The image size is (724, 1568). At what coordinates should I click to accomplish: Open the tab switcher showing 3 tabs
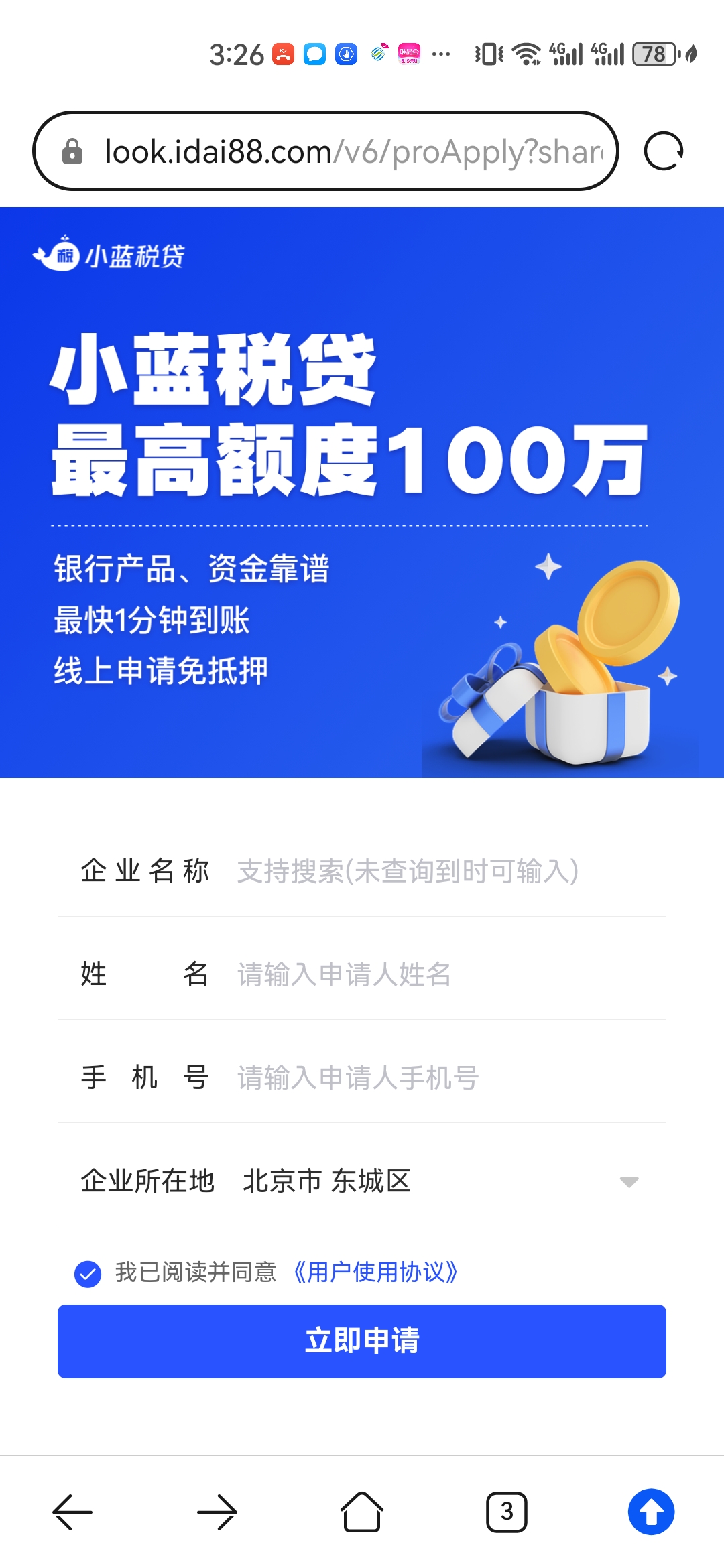507,1512
